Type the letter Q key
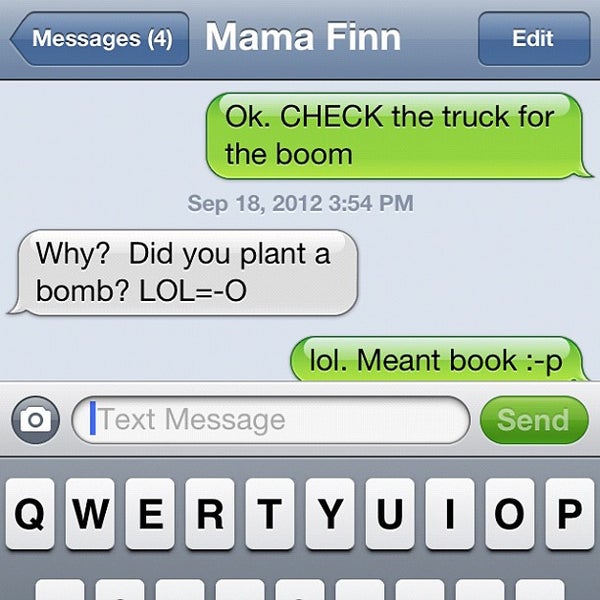The image size is (600, 600). pyautogui.click(x=30, y=514)
